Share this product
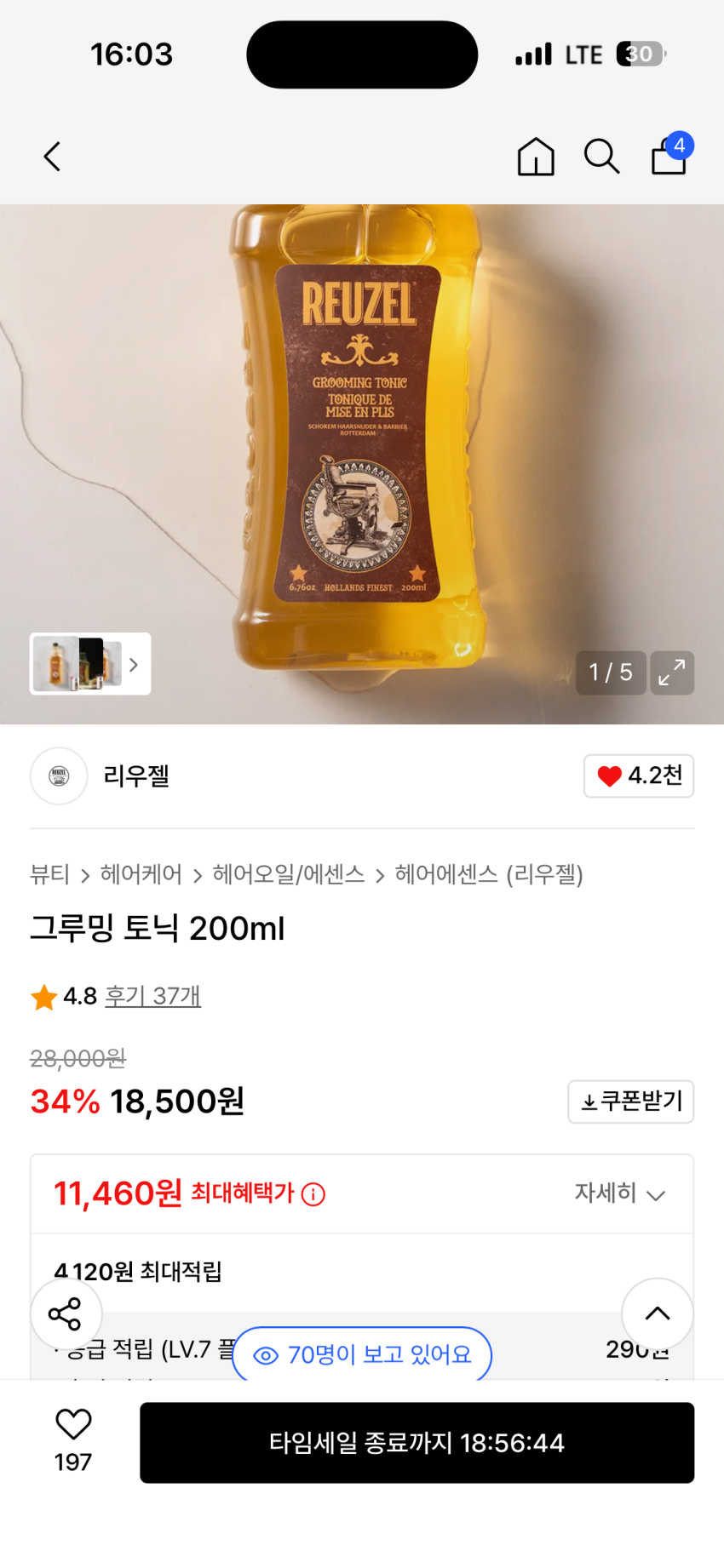The height and width of the screenshot is (1568, 724). tap(66, 1313)
